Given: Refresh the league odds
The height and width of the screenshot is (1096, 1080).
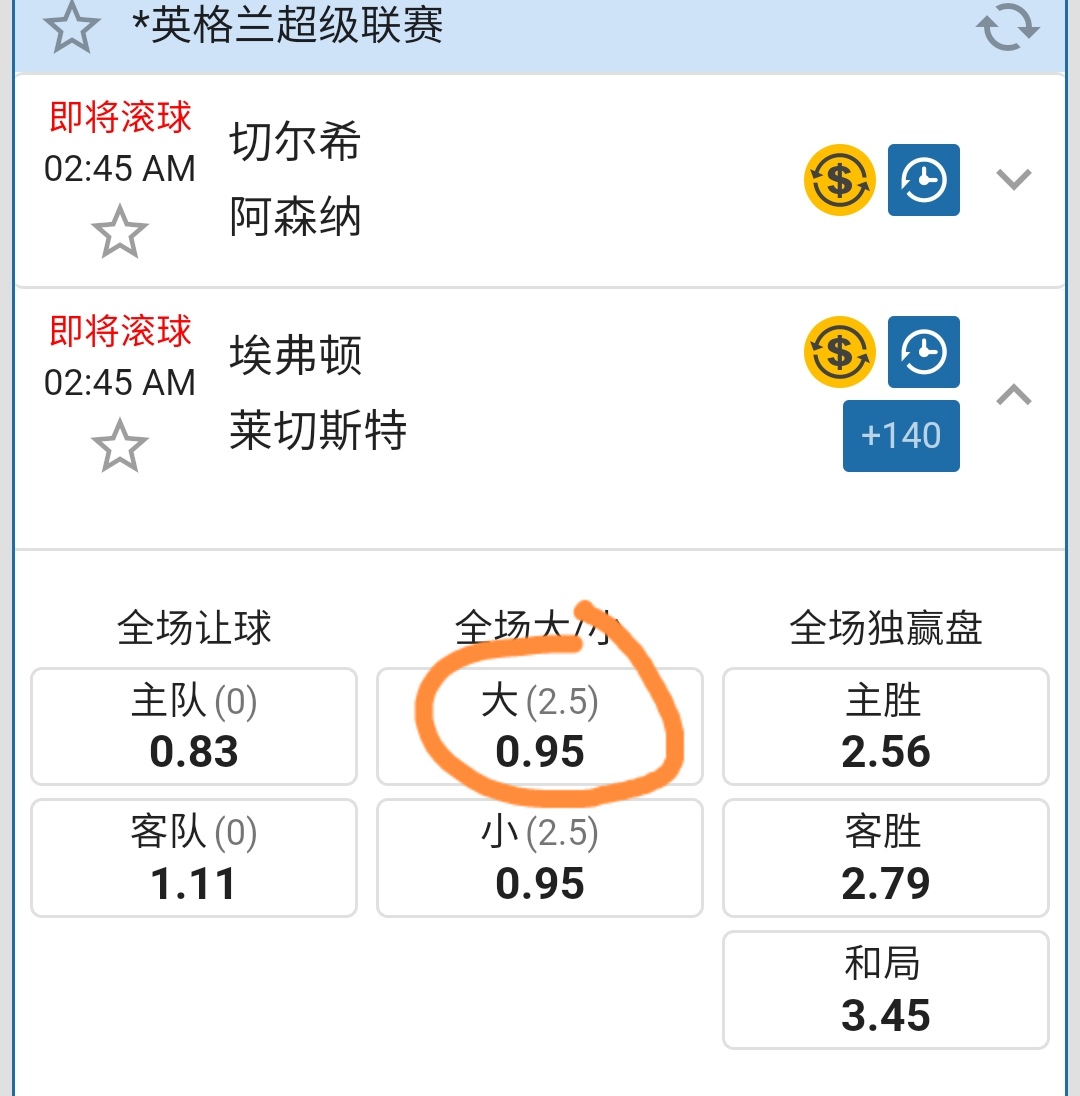Looking at the screenshot, I should point(1008,27).
